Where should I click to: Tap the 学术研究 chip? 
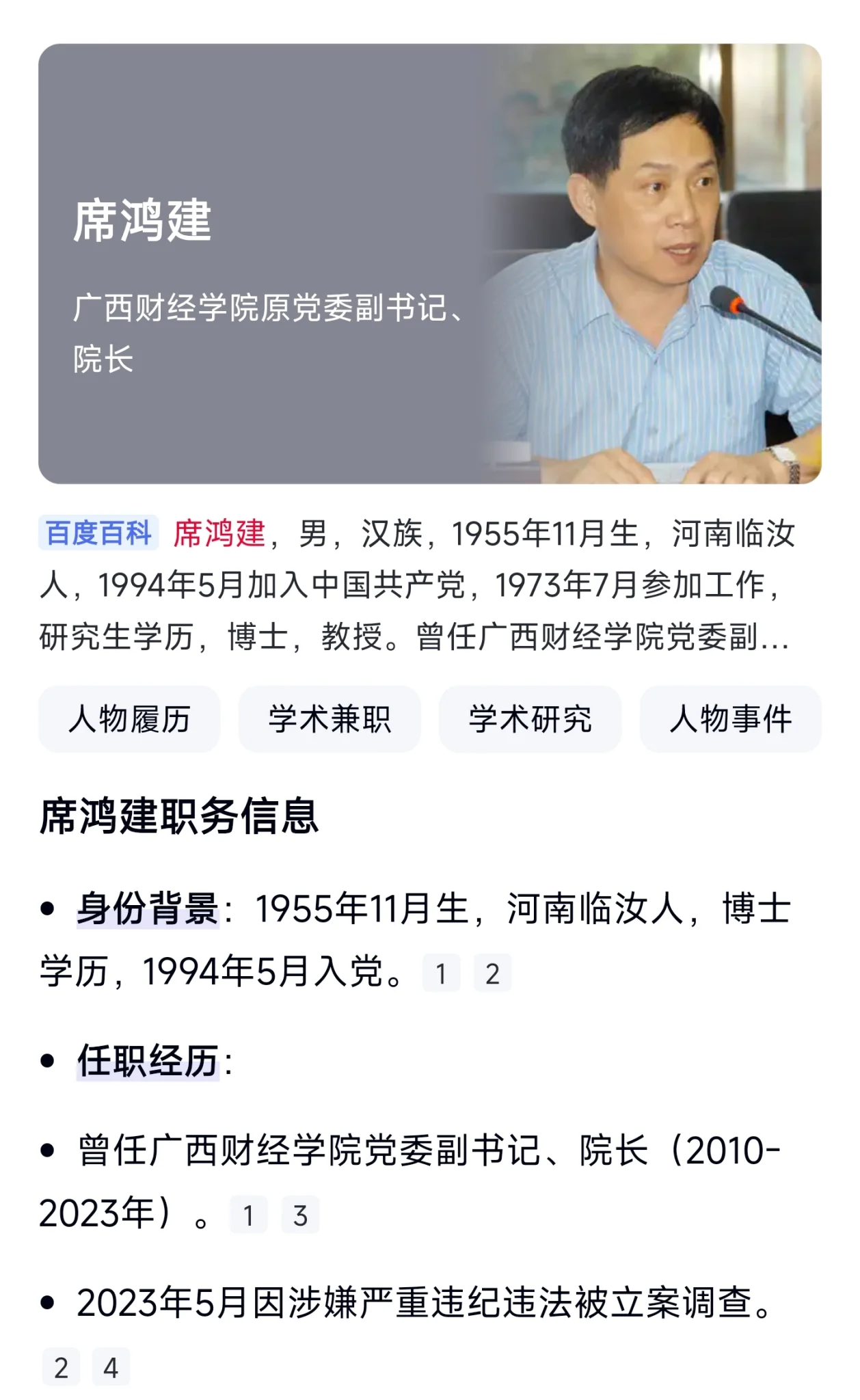click(530, 719)
